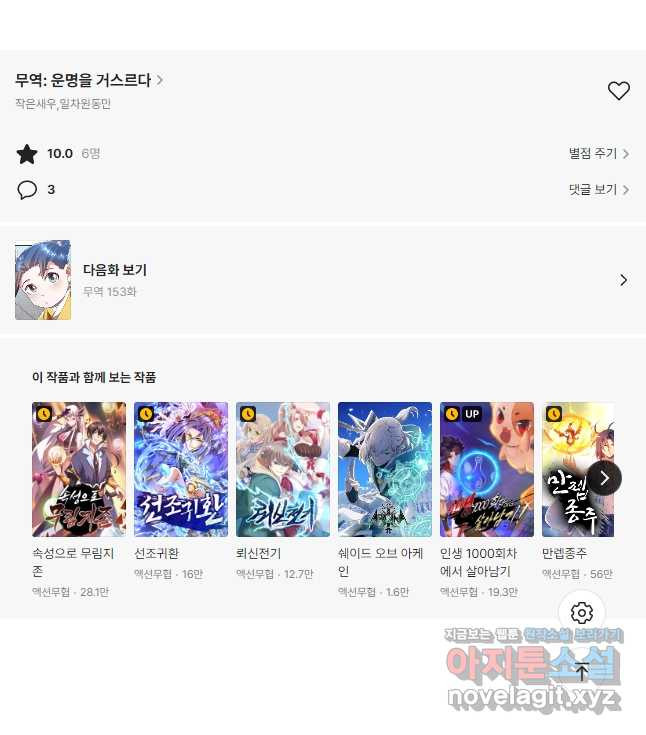Viewport: 646px width, 735px height.
Task: Open 댓글 보기 to view comments
Action: [598, 190]
